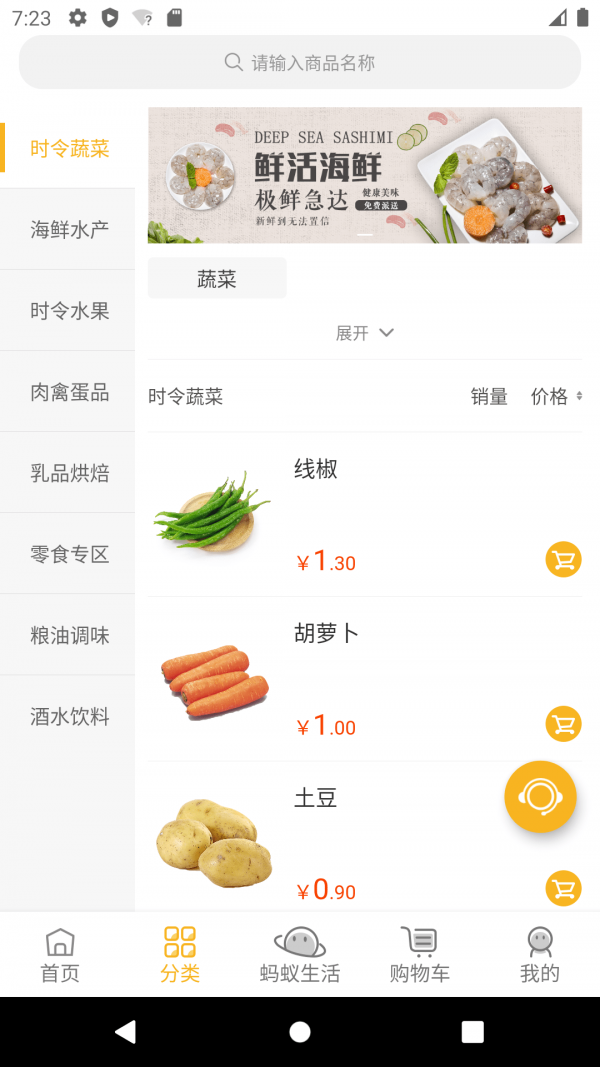Go to the 我的 tab
600x1067 pixels.
click(x=539, y=955)
